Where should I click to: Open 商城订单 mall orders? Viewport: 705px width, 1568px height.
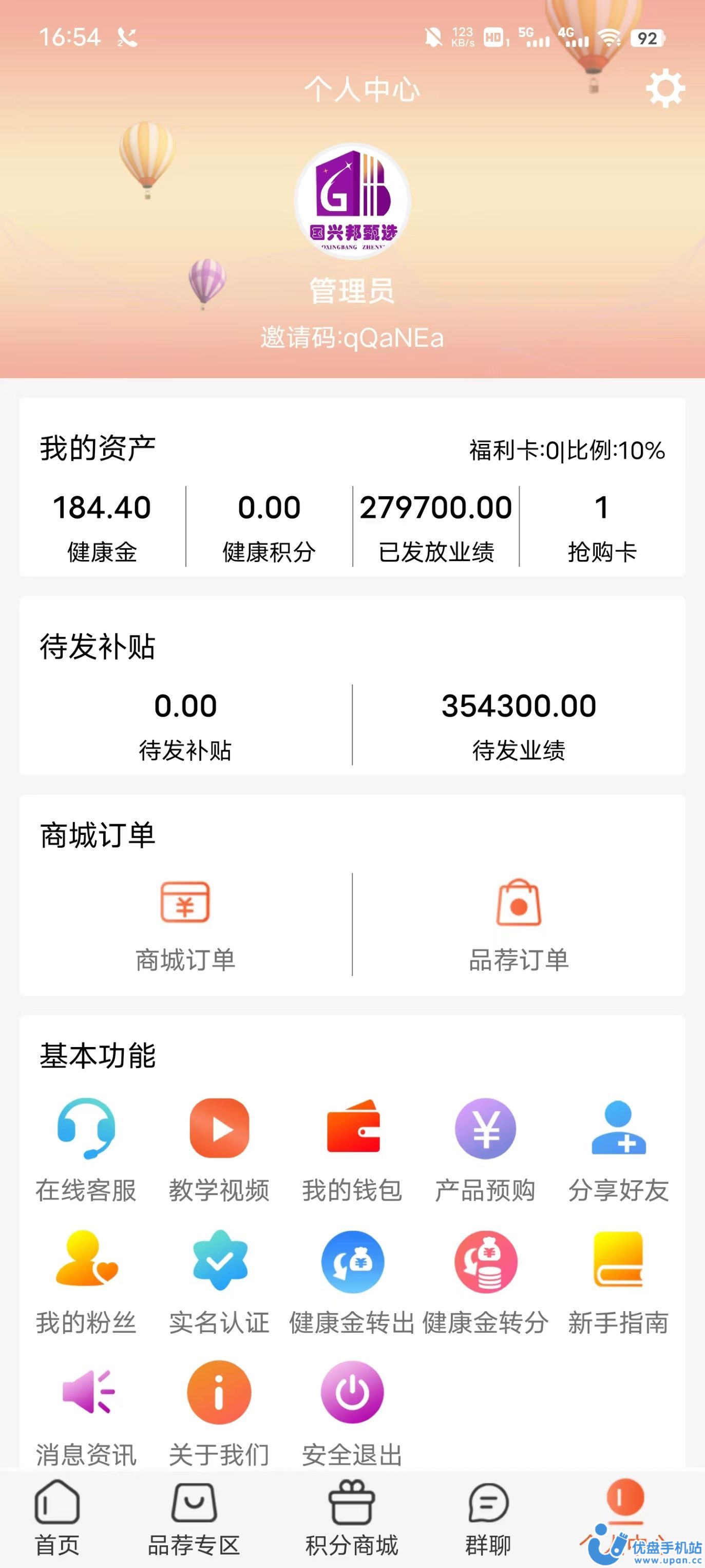point(185,922)
